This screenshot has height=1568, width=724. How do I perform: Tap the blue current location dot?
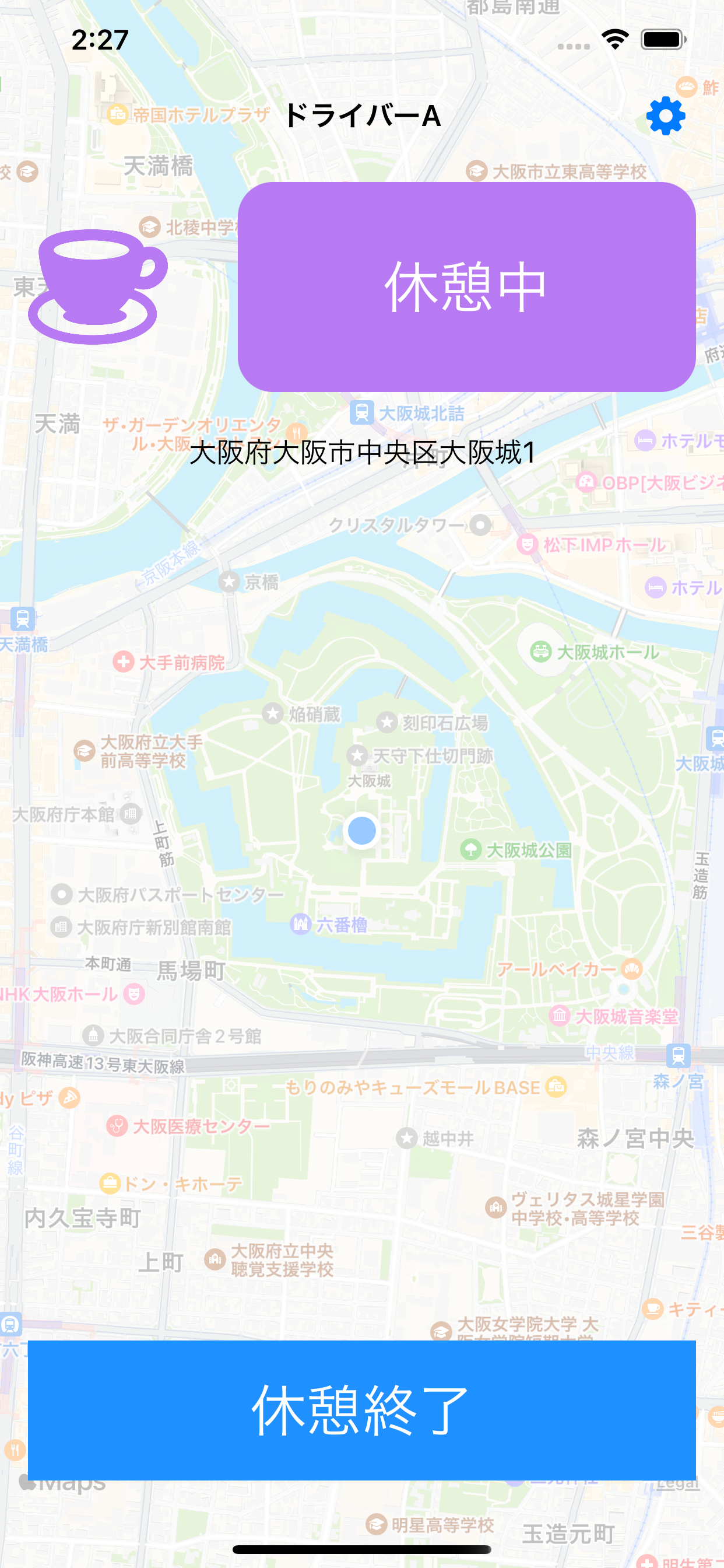pyautogui.click(x=362, y=829)
